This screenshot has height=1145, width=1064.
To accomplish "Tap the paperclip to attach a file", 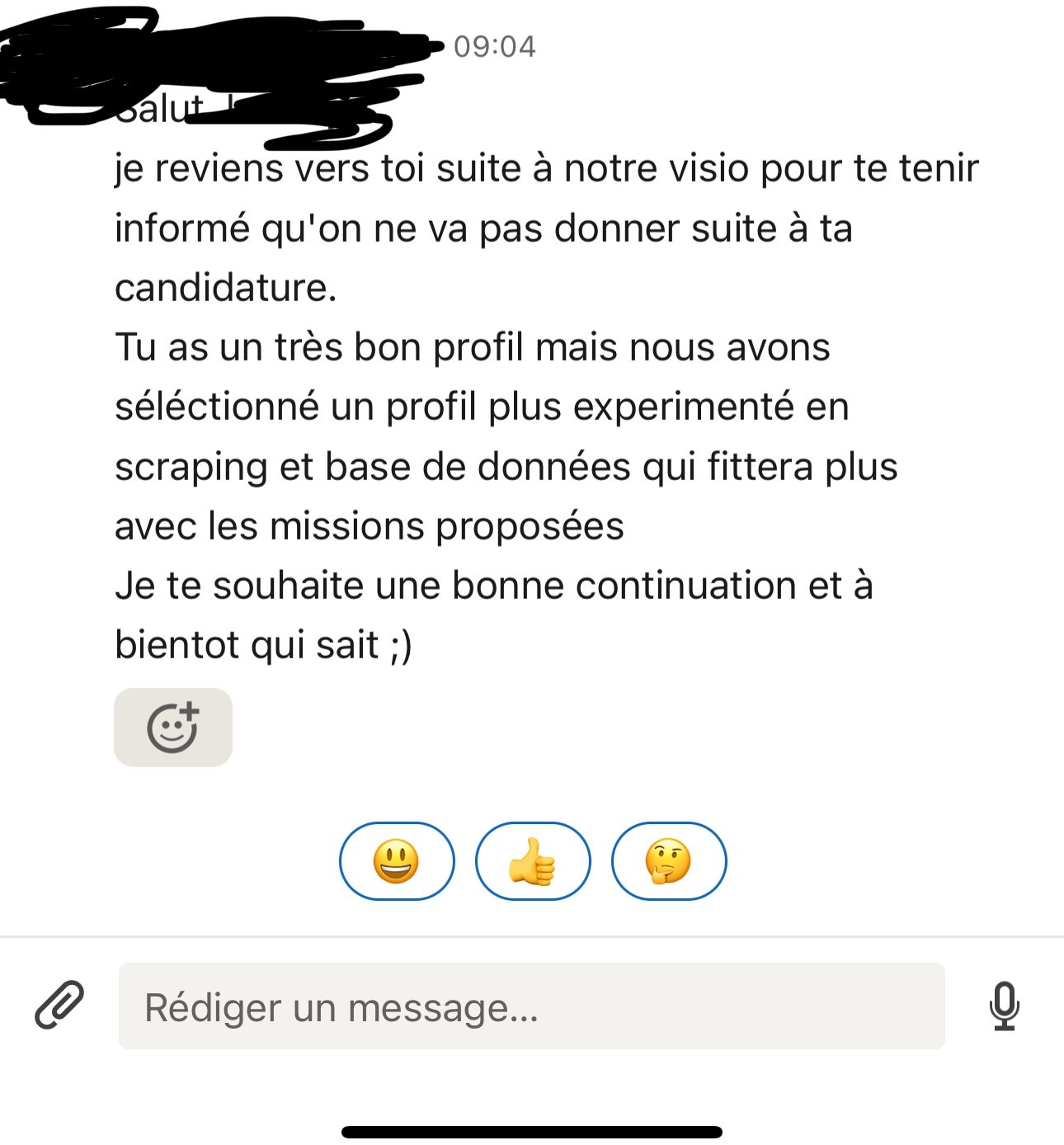I will (x=59, y=1006).
